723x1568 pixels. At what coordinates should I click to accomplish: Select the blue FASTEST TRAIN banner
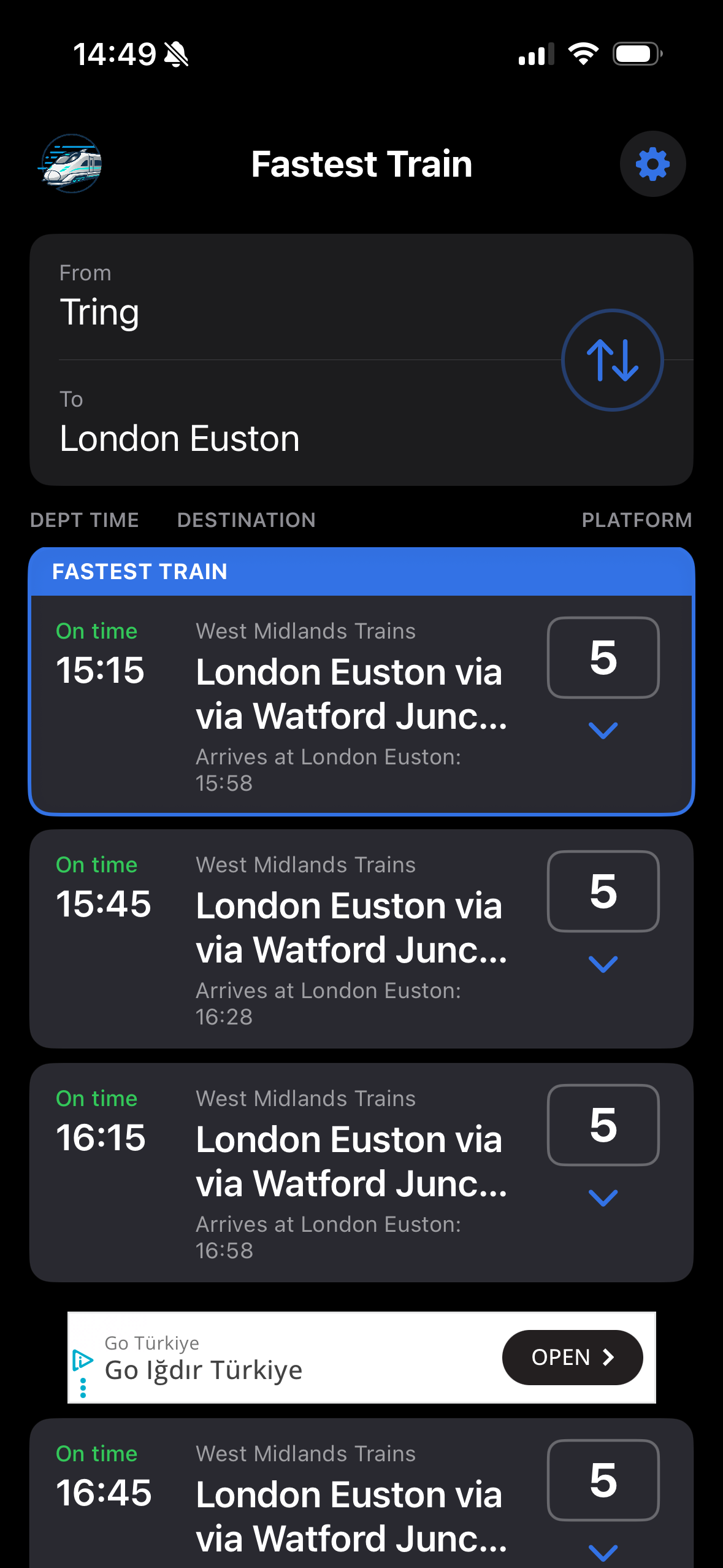(x=362, y=571)
